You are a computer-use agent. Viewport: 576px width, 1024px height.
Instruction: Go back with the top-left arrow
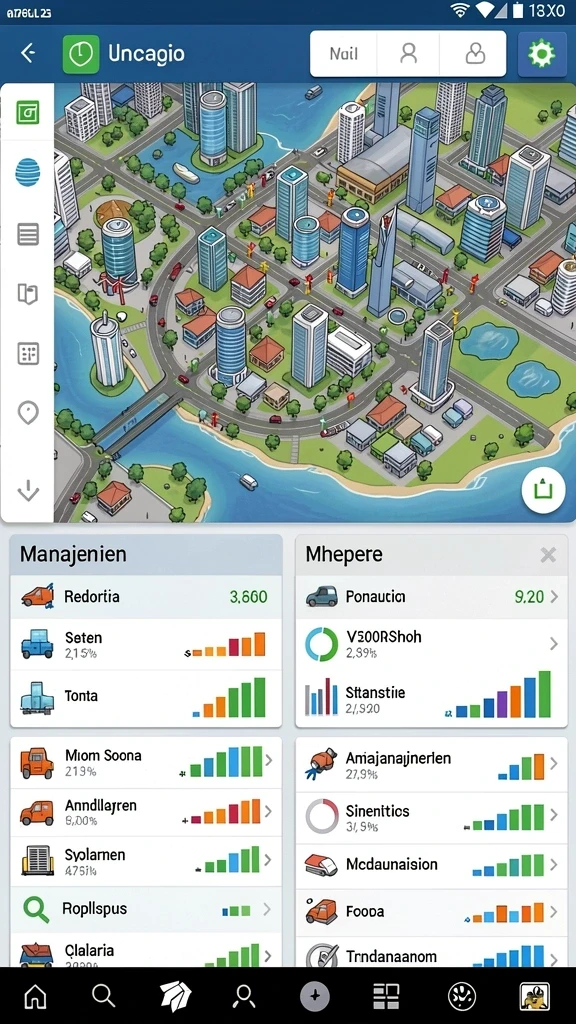coord(28,53)
